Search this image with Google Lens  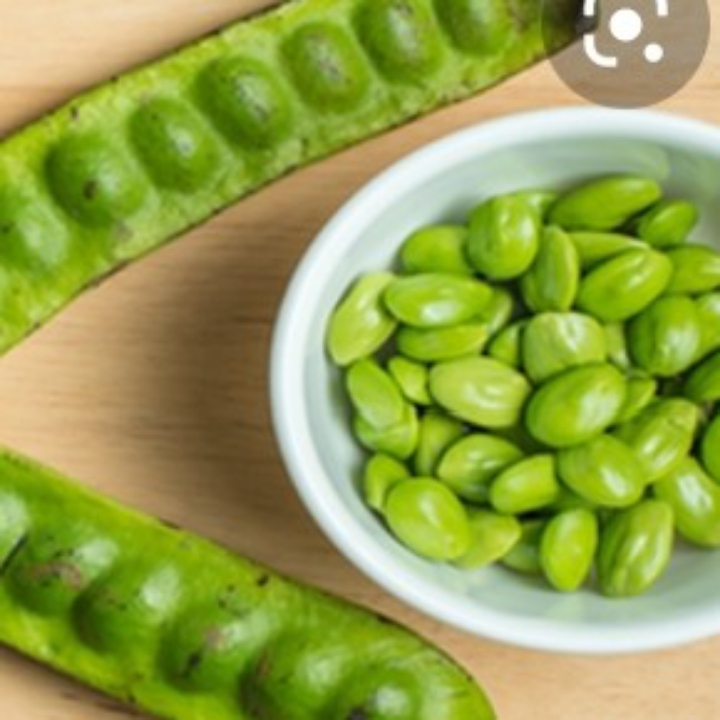coord(628,28)
